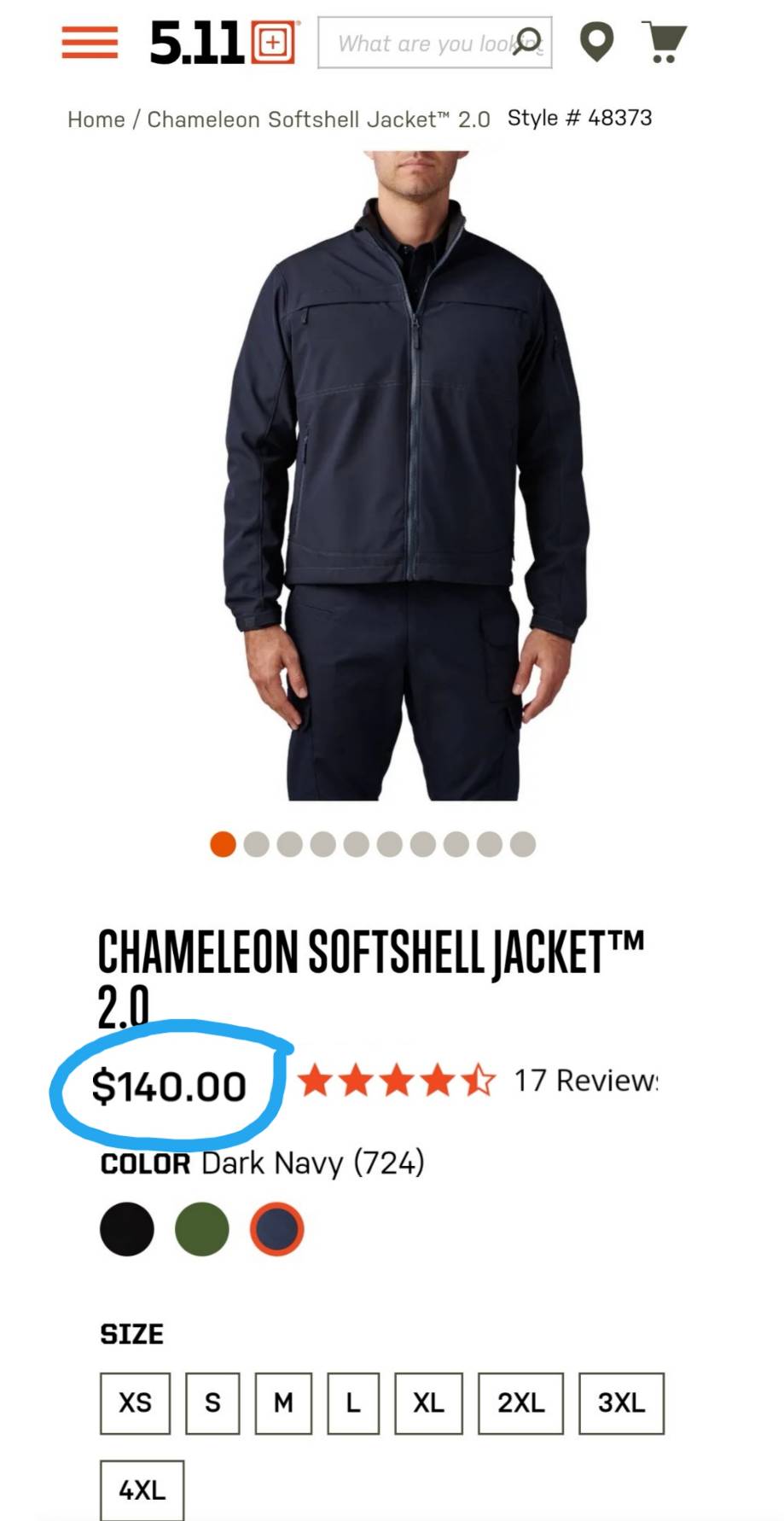Click the Style # 48373 text
The width and height of the screenshot is (784, 1521).
tap(579, 118)
